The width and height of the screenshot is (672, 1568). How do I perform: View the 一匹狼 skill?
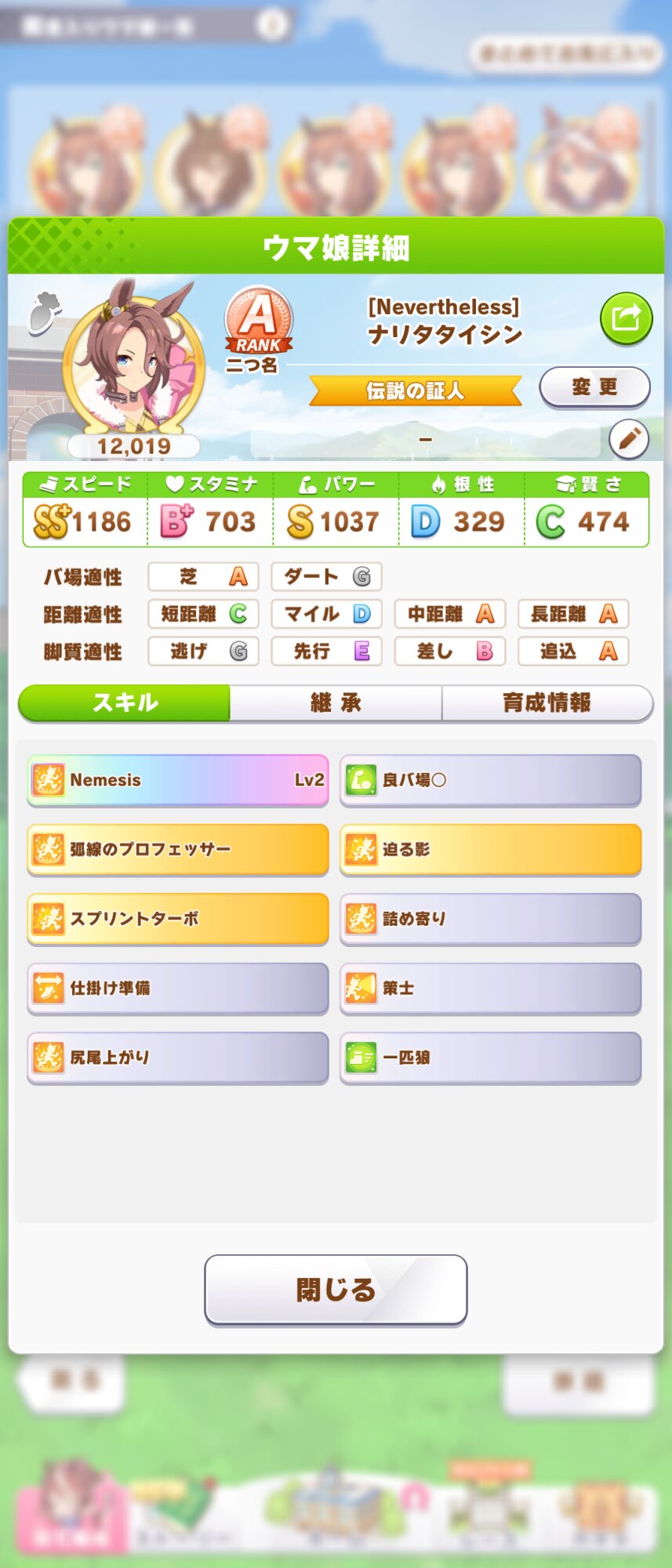490,1057
